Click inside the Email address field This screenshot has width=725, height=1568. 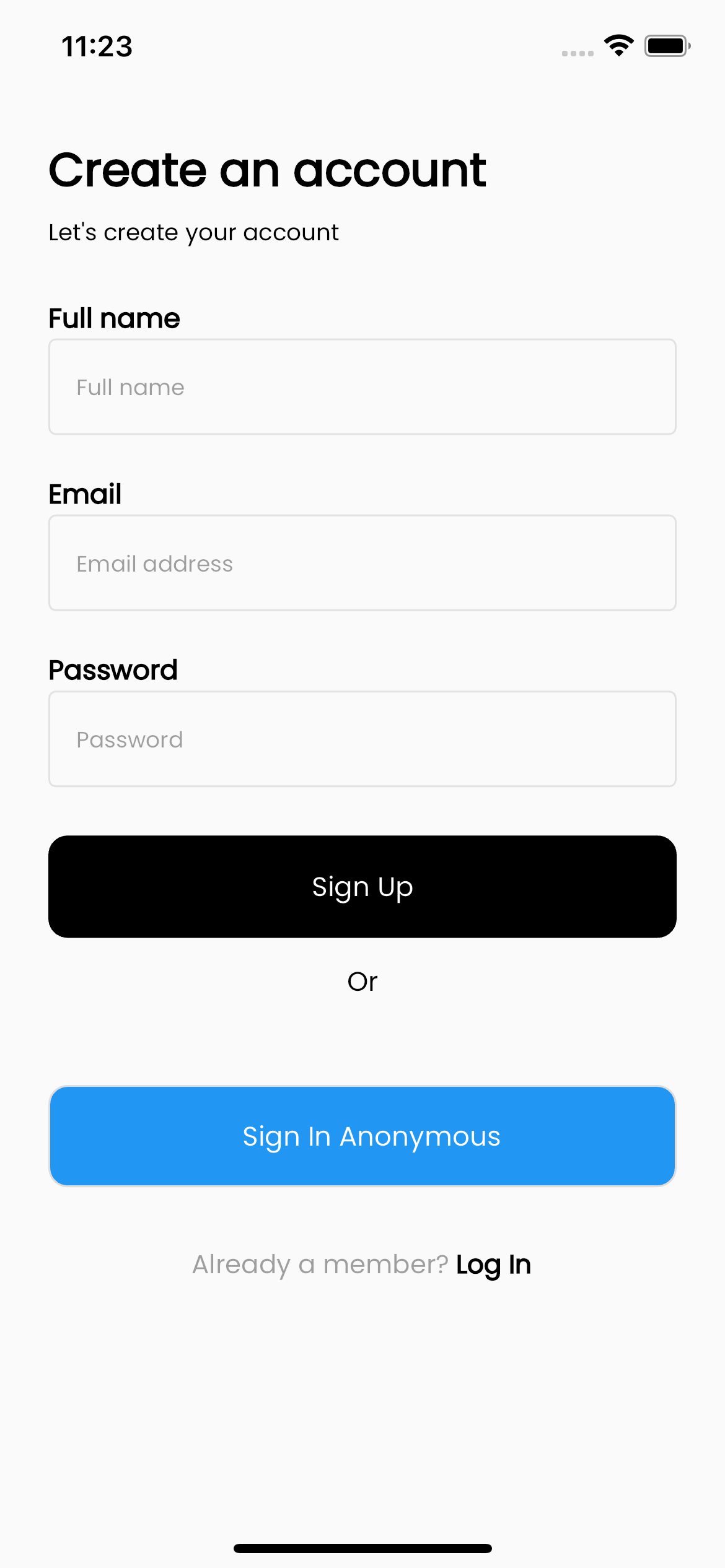tap(362, 562)
